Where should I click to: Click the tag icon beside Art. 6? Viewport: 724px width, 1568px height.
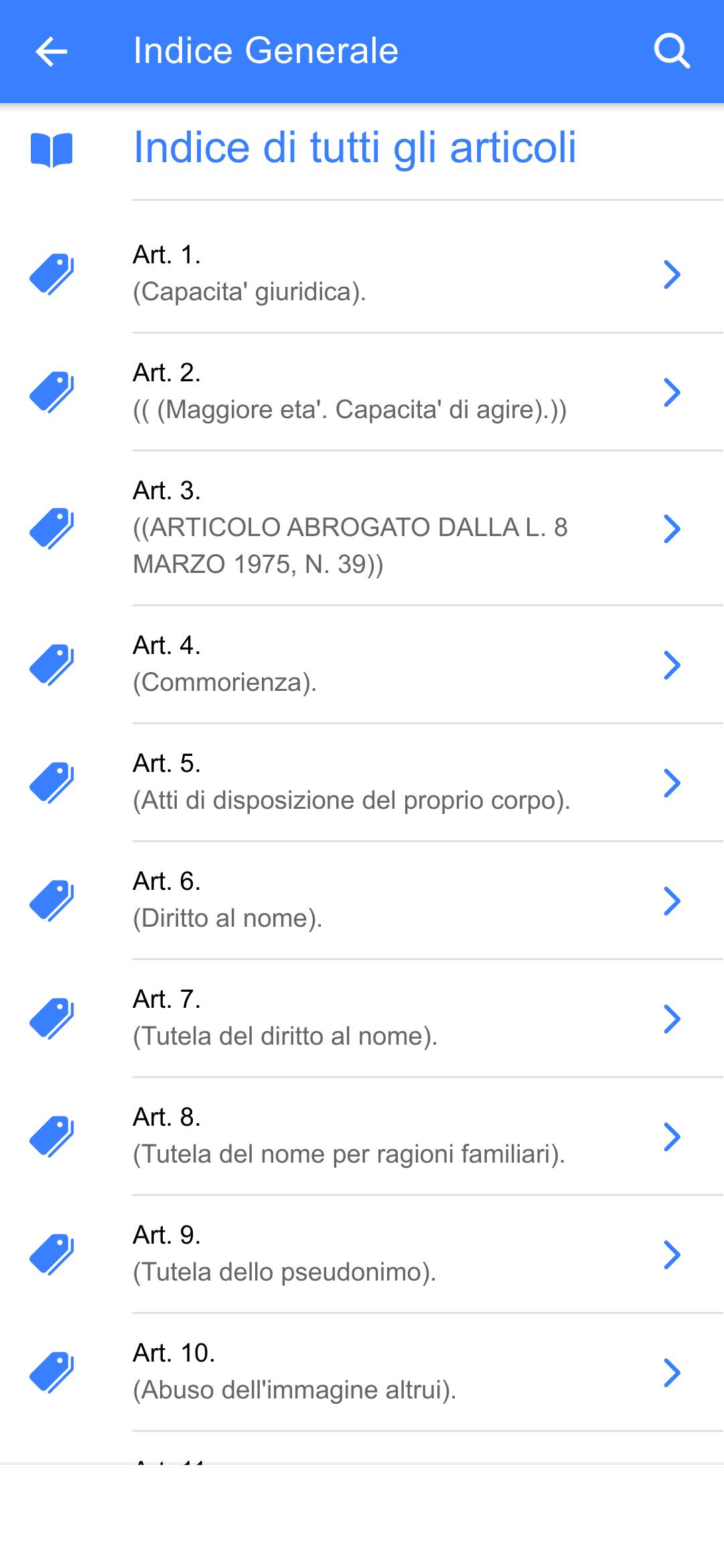[x=53, y=901]
